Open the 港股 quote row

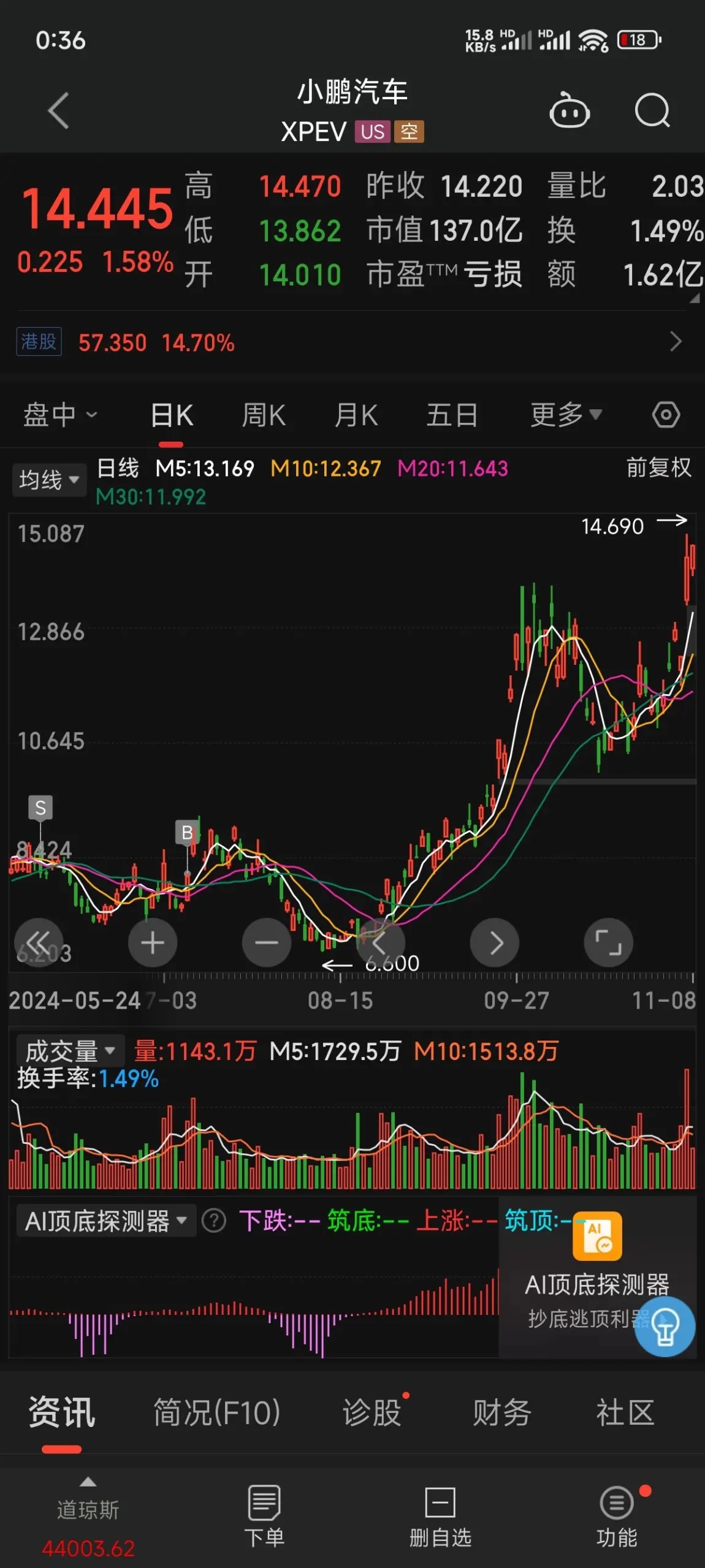(x=352, y=342)
